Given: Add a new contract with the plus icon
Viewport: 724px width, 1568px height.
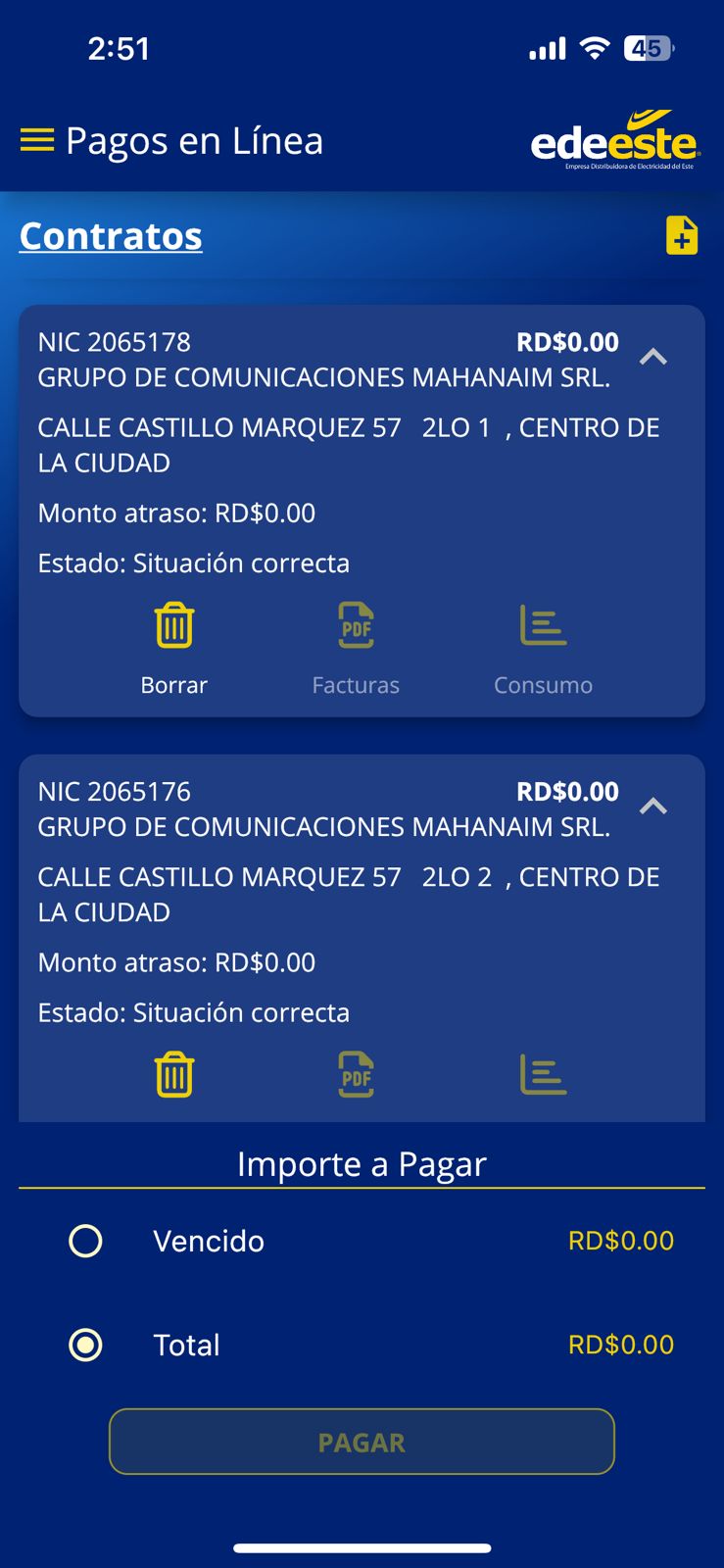Looking at the screenshot, I should pos(682,235).
